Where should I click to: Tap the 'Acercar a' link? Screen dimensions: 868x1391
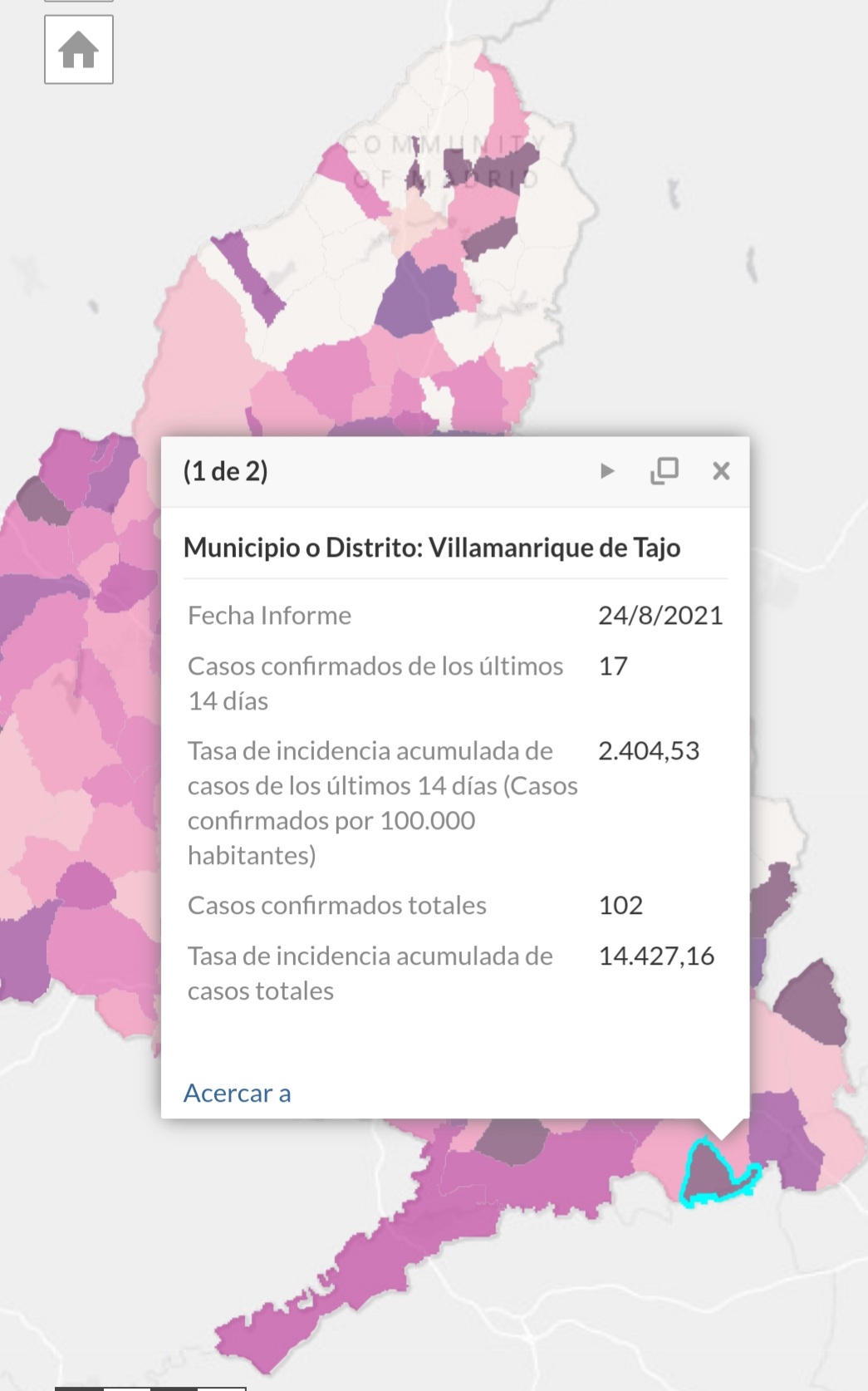tap(238, 1093)
